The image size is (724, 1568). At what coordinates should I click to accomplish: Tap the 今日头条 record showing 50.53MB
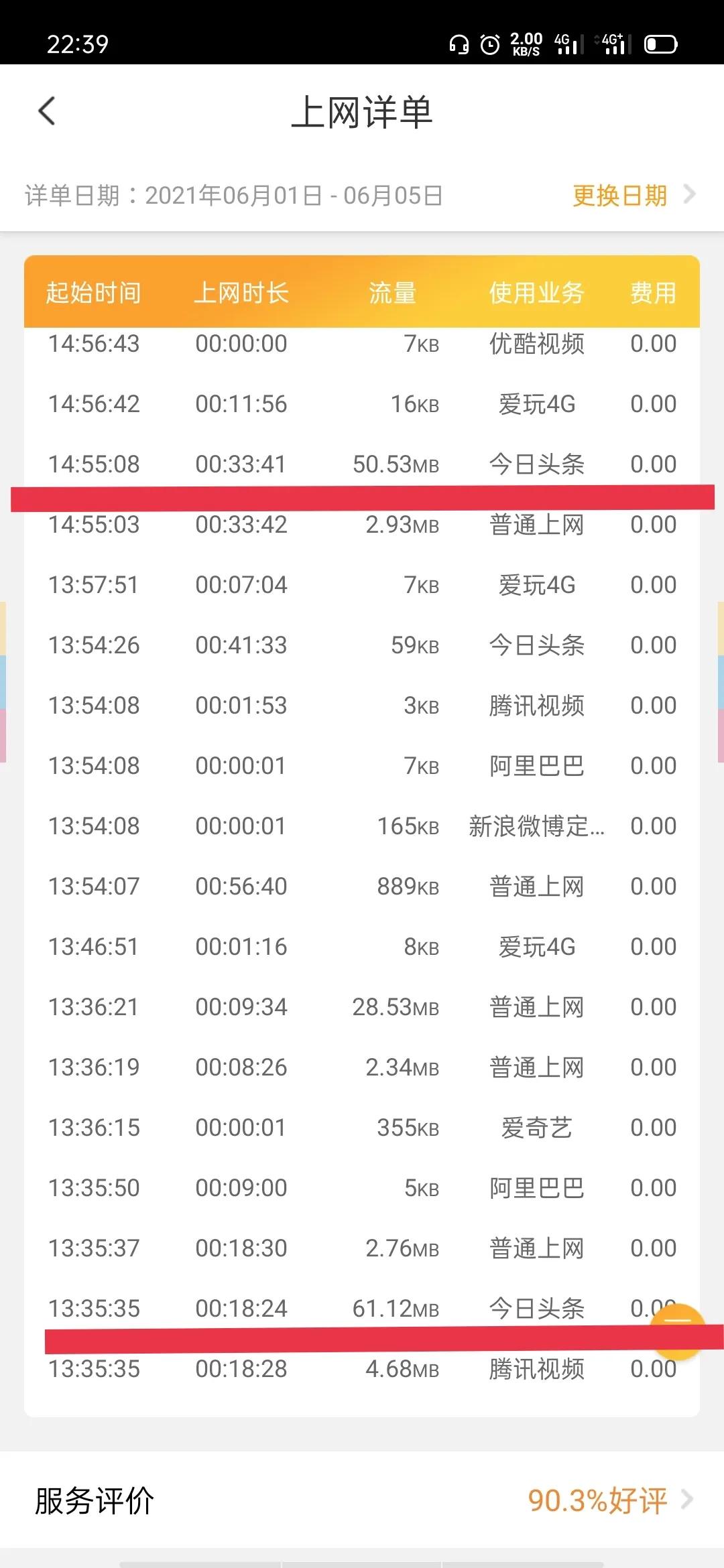[x=362, y=464]
